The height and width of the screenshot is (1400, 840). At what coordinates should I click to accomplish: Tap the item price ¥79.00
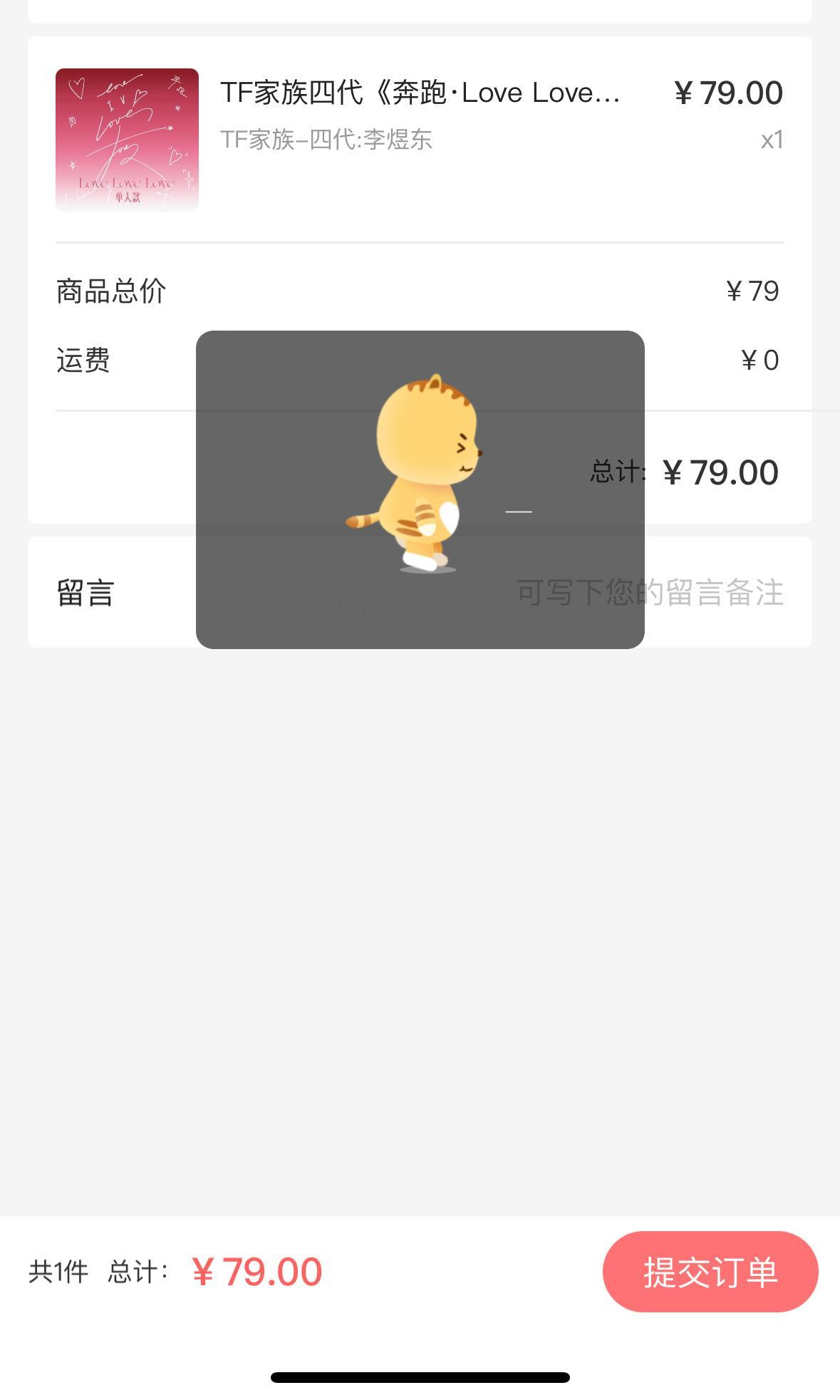tap(728, 93)
